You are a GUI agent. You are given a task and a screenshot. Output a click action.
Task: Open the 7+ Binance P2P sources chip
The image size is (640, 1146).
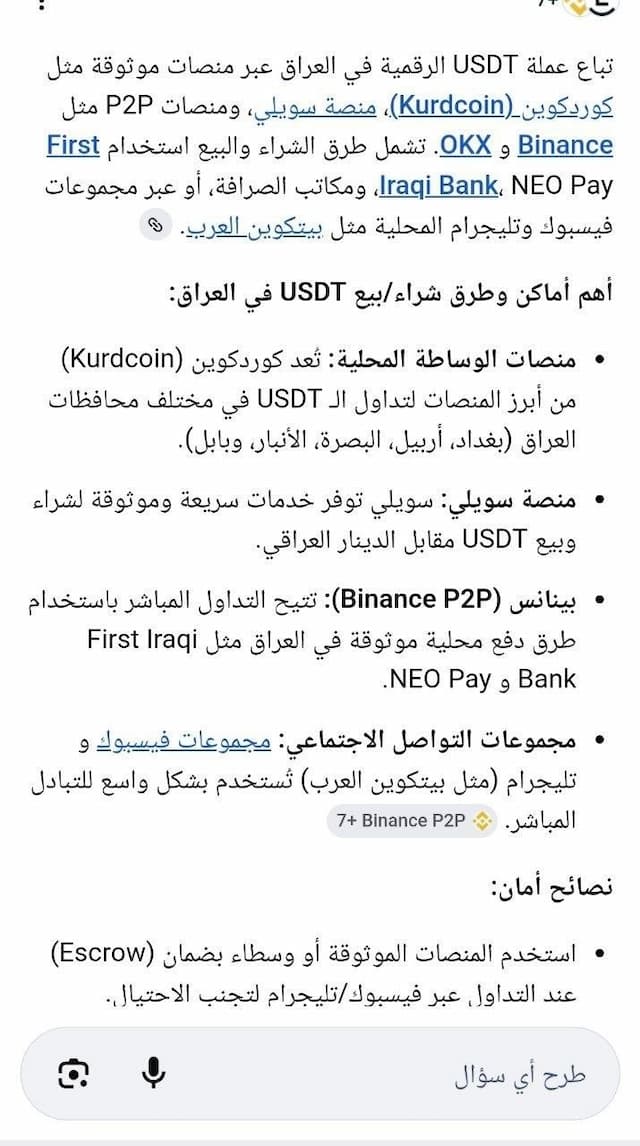pos(412,821)
